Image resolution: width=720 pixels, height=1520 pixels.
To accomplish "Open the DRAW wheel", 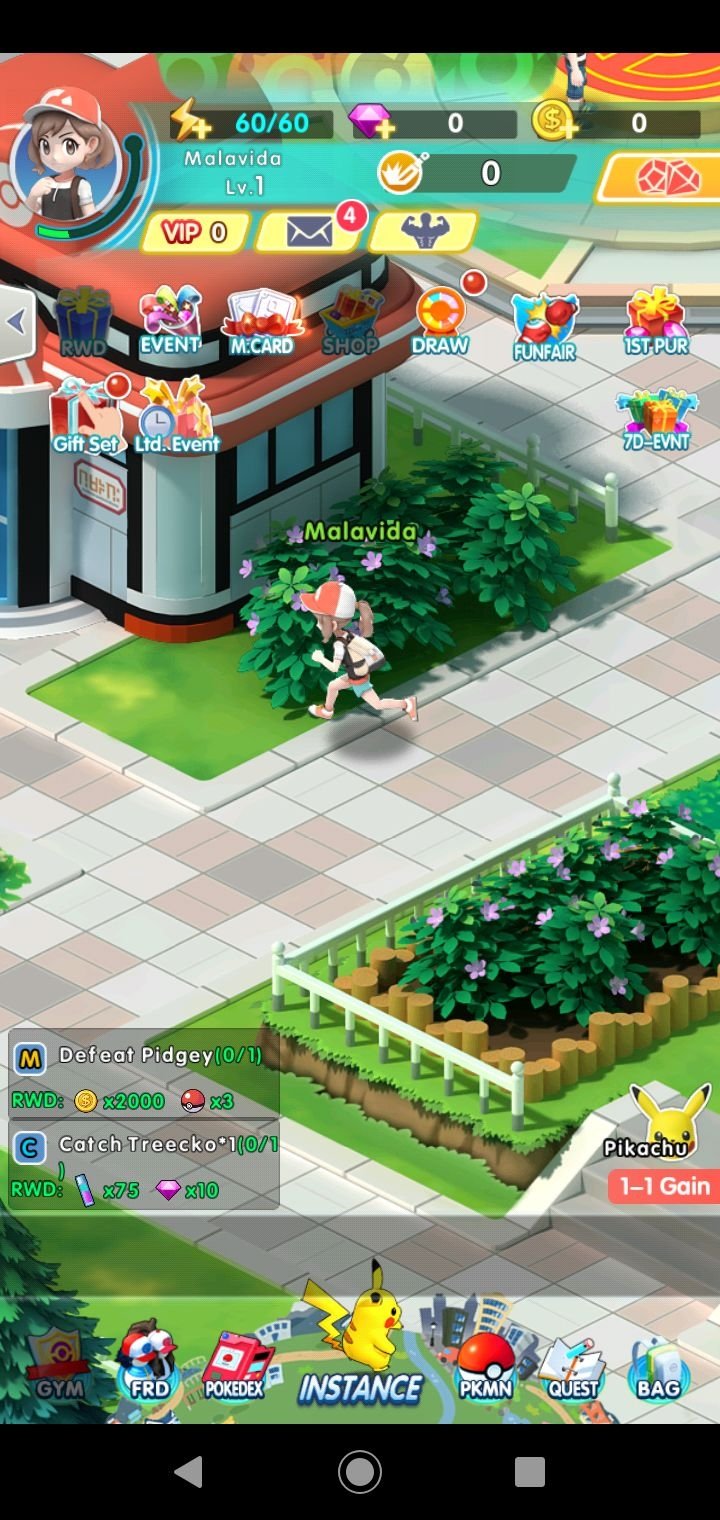I will [x=441, y=322].
